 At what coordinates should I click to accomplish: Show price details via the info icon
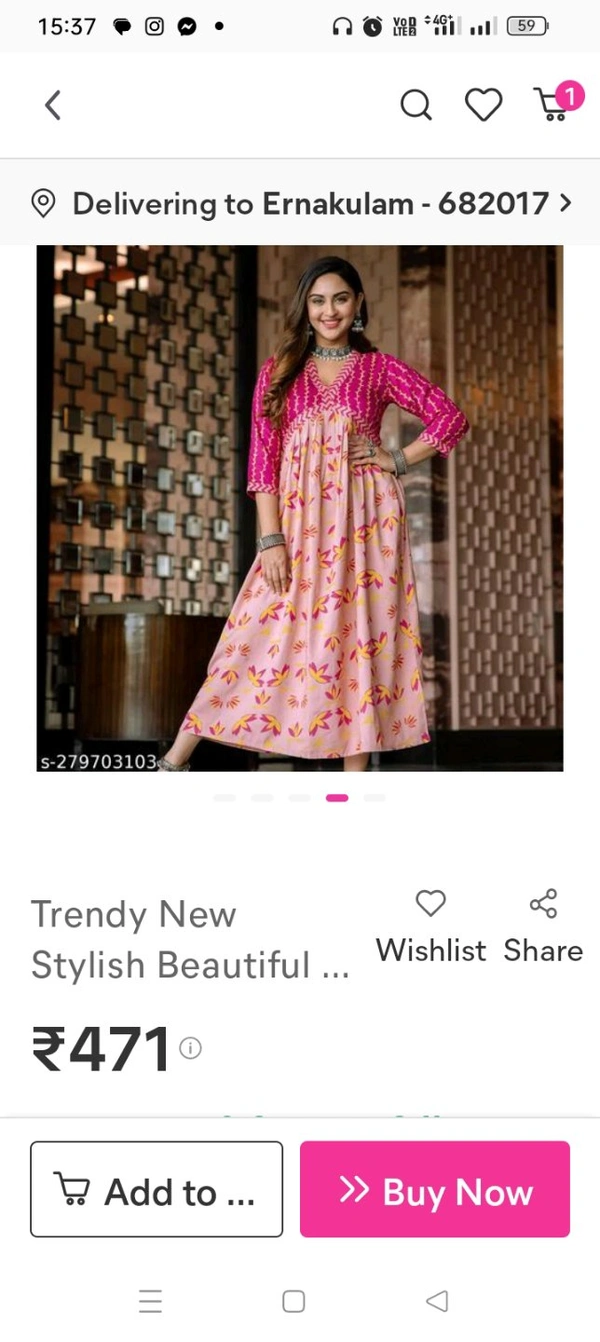[x=190, y=1048]
